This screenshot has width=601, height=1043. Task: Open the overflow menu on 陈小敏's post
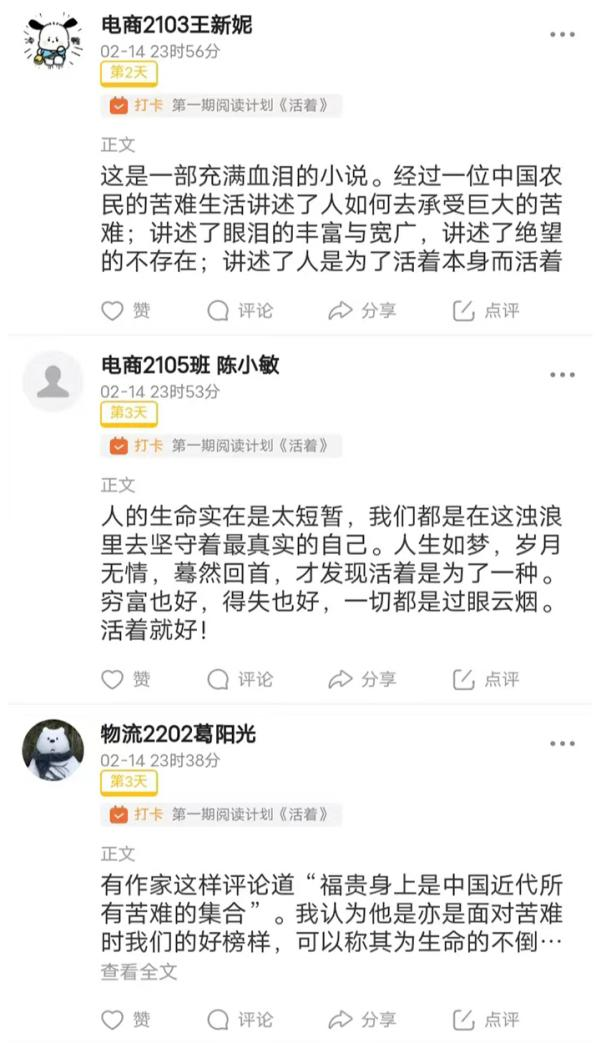pyautogui.click(x=562, y=375)
